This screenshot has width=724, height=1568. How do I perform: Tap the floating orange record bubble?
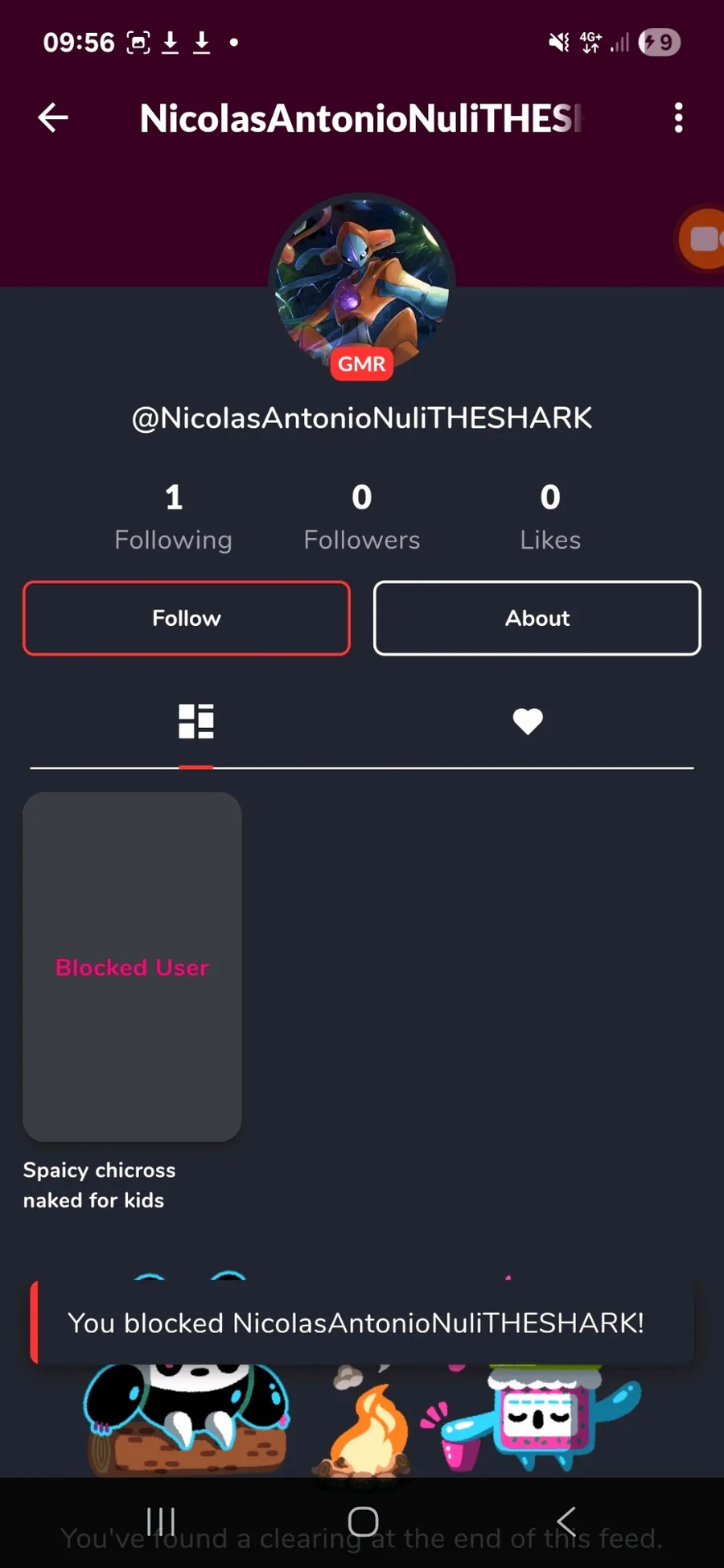point(701,239)
